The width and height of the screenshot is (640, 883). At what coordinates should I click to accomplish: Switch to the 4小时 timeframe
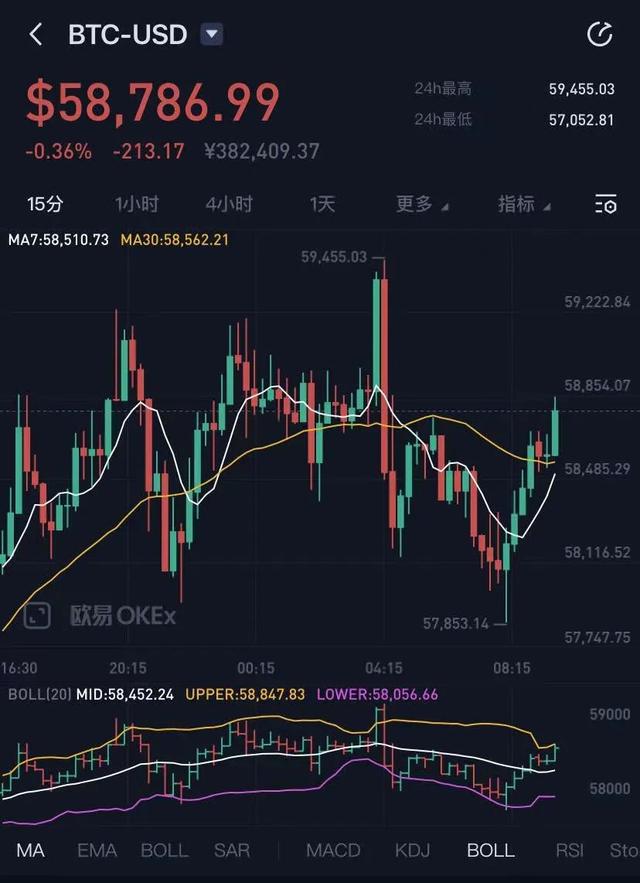(229, 204)
